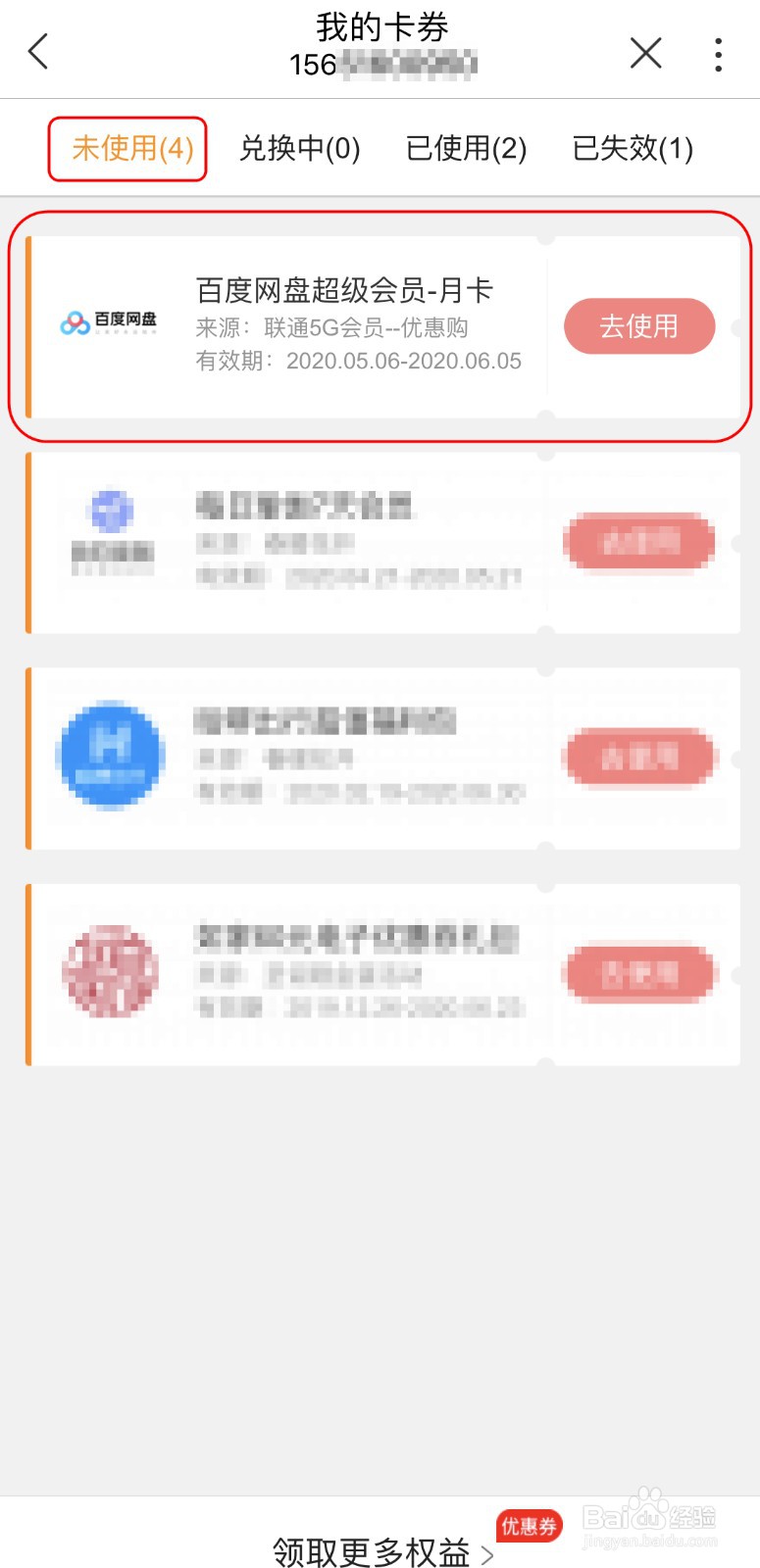Tap 去使用 on the third coupon card
Screen dimensions: 760x1568
coord(639,757)
